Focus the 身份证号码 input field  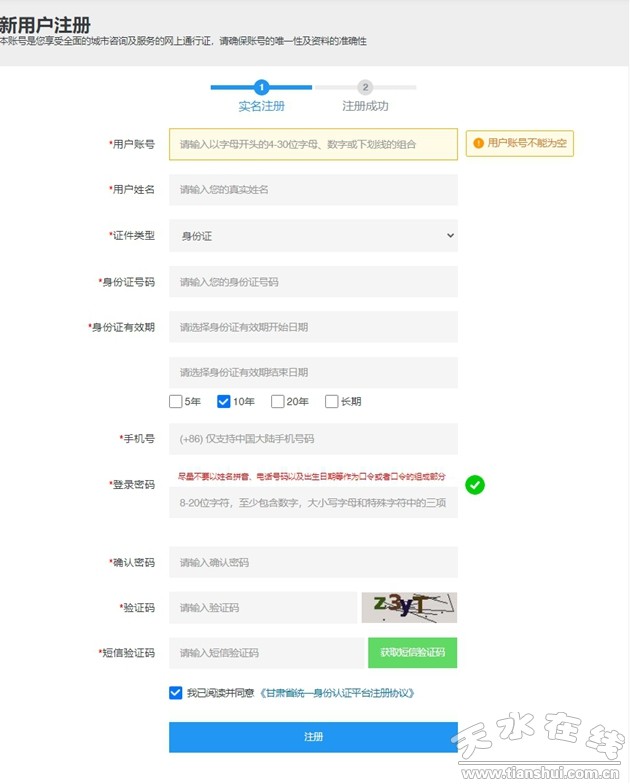click(313, 282)
